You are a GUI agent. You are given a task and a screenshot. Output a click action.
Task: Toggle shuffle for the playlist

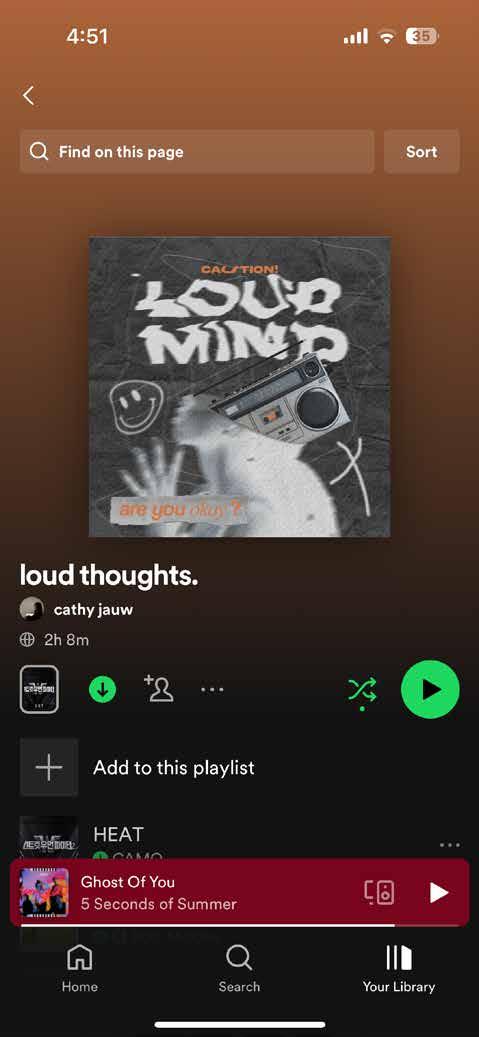coord(362,690)
